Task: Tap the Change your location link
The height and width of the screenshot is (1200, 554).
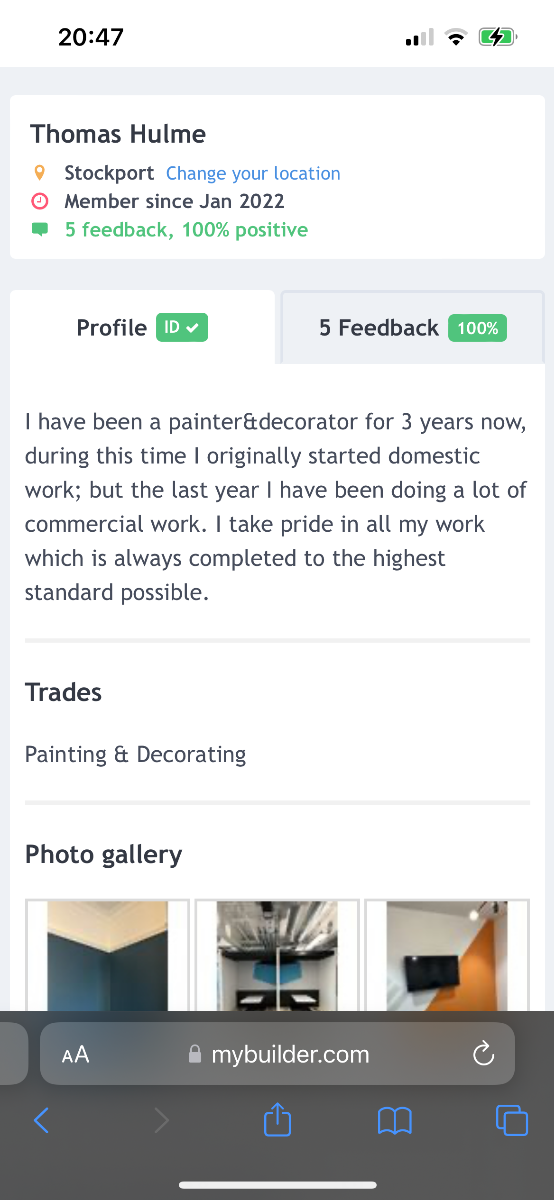Action: click(253, 173)
